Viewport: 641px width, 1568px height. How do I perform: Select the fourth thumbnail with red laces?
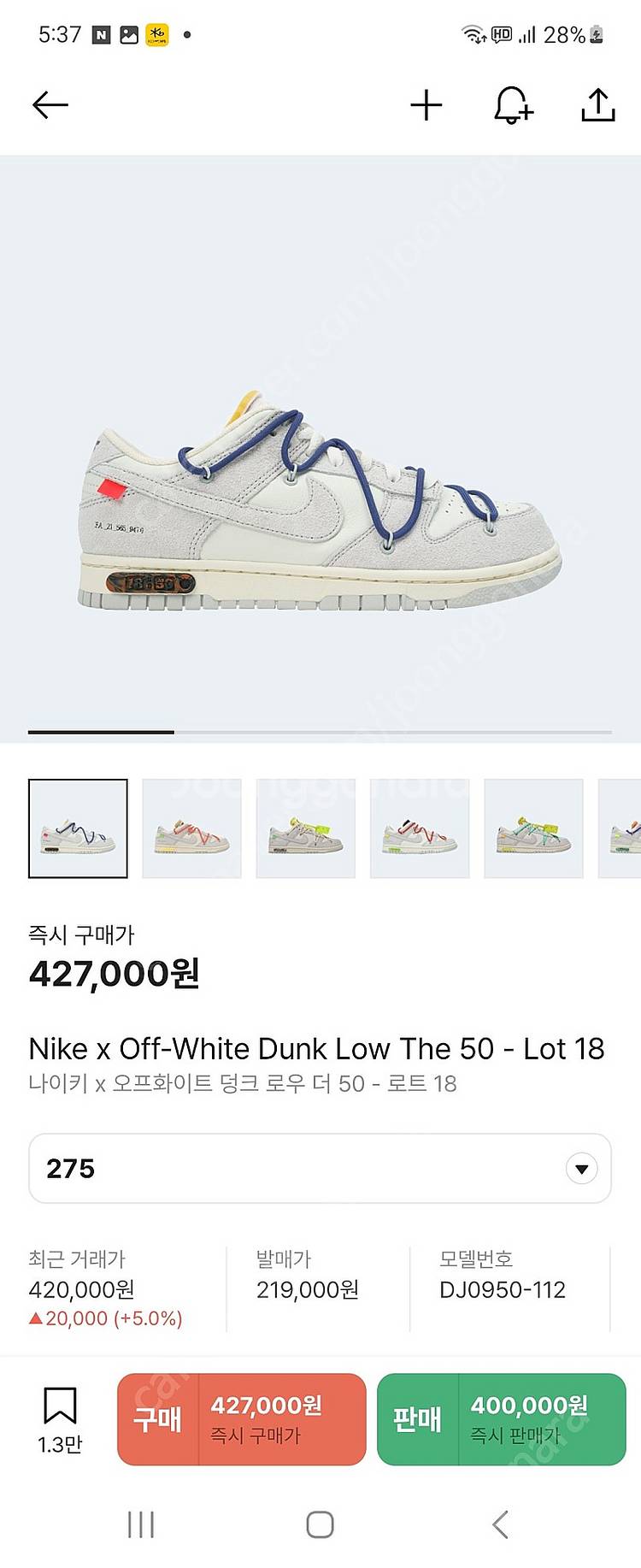click(420, 828)
